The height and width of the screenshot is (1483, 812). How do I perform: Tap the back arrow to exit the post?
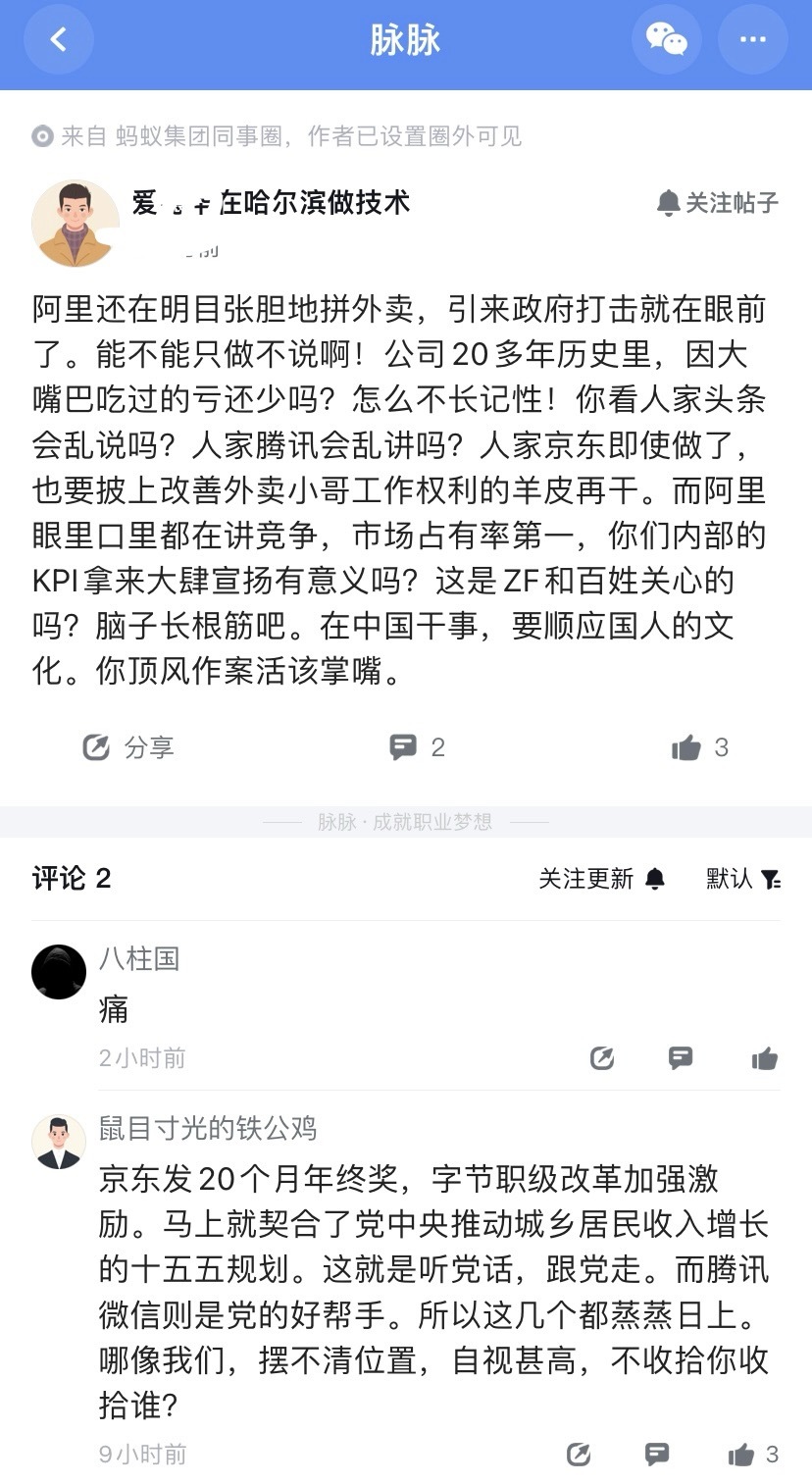coord(58,39)
